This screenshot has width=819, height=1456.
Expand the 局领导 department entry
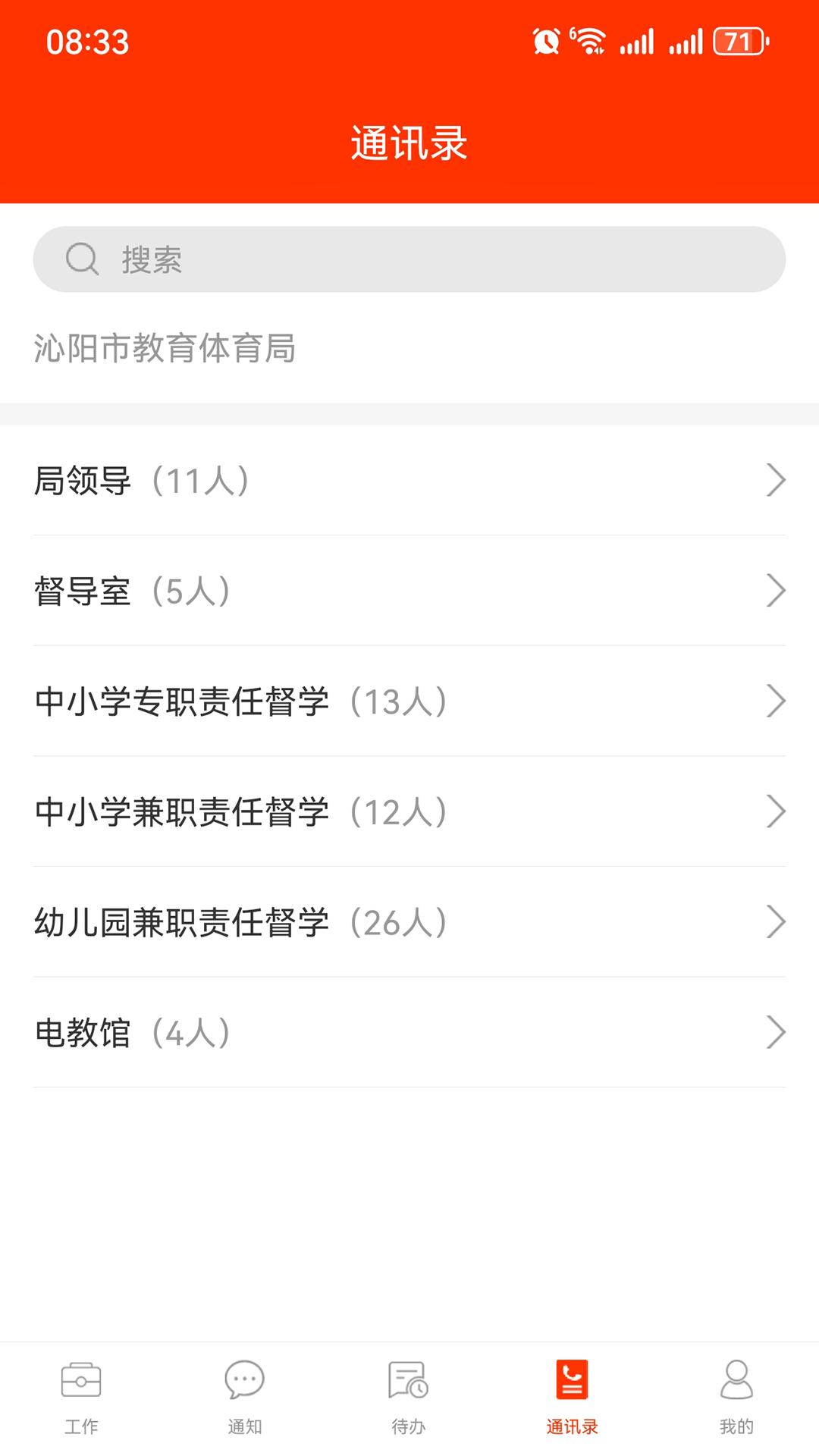[409, 482]
